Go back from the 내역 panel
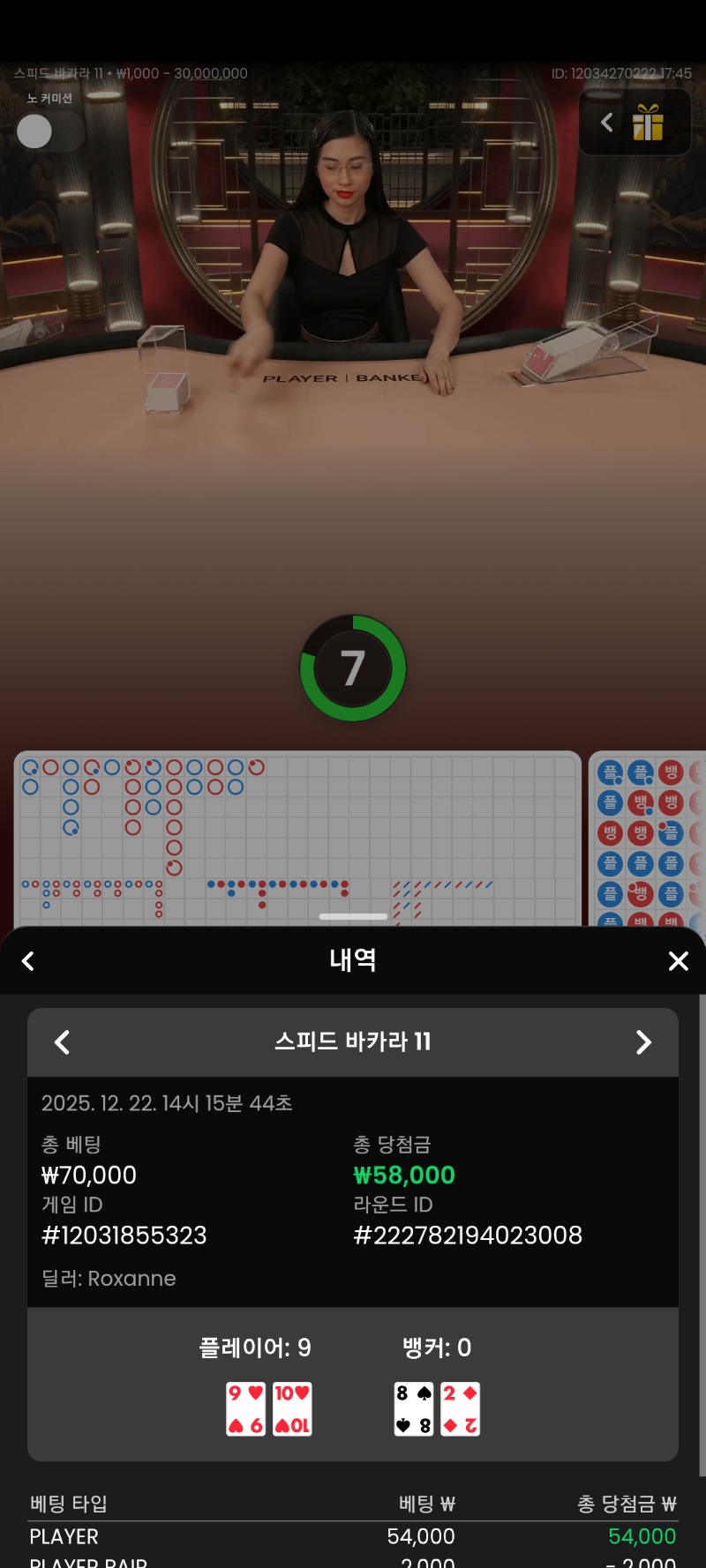This screenshot has width=706, height=1568. coord(28,961)
